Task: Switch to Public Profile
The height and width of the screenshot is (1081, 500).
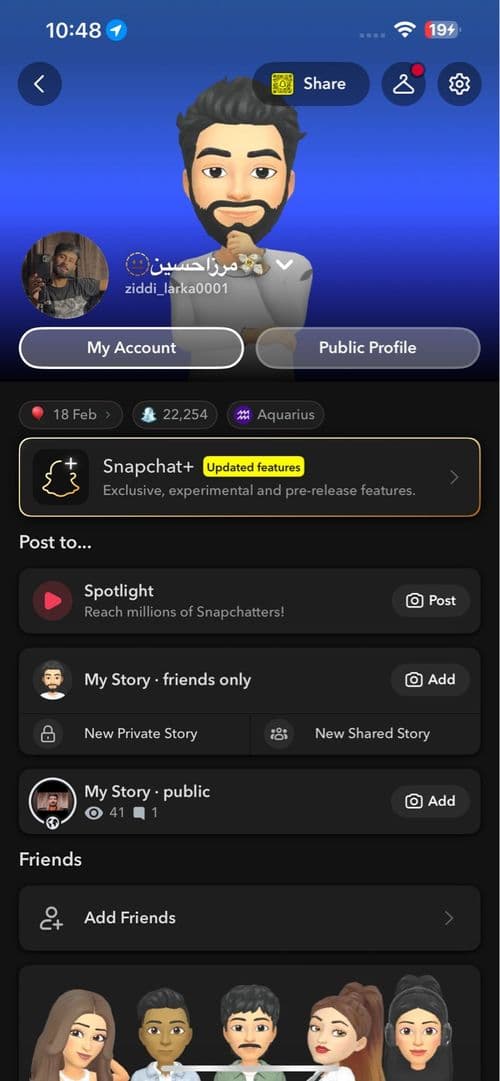Action: click(x=368, y=347)
